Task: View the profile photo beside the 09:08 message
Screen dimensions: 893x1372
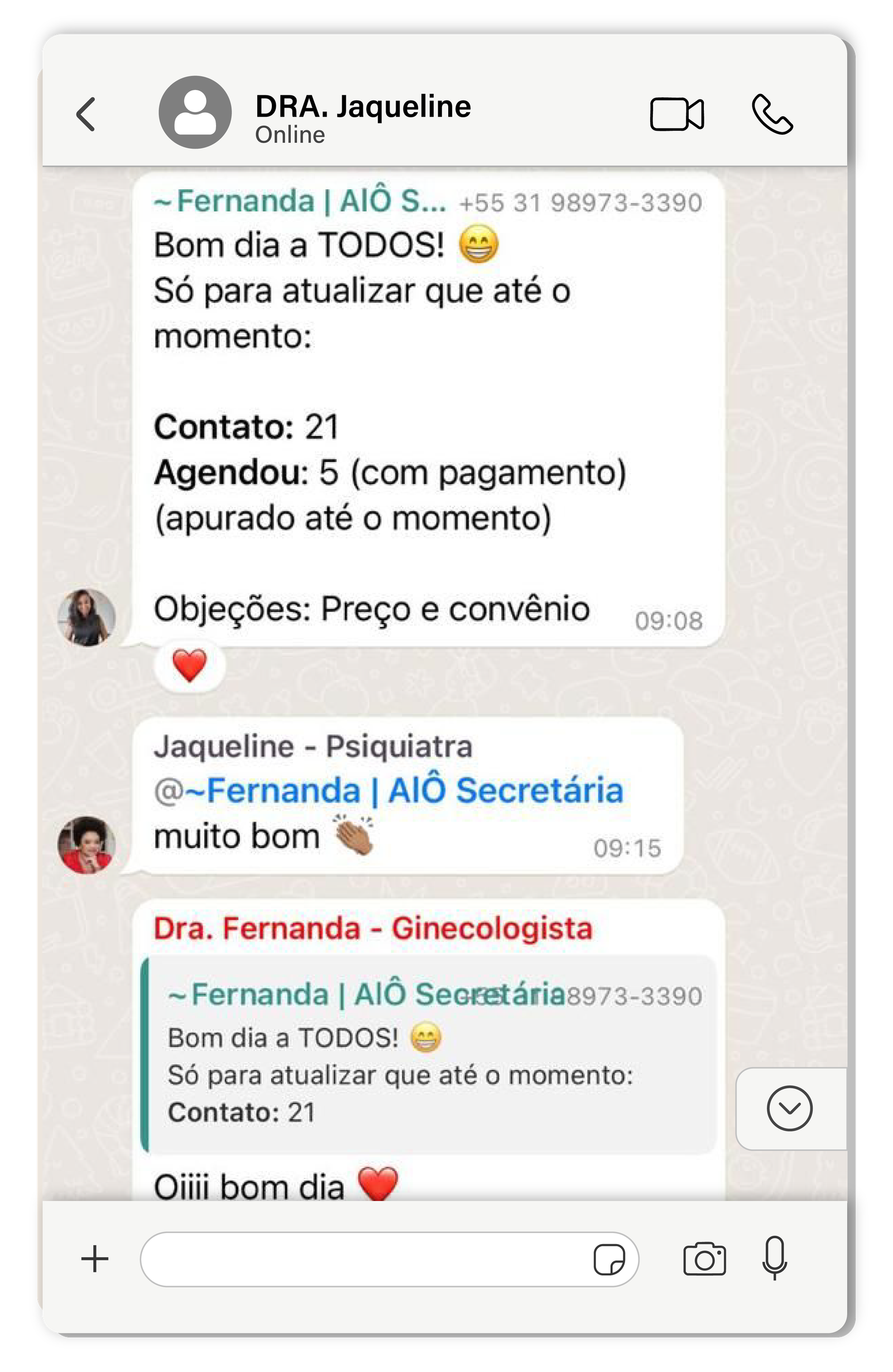Action: point(87,618)
